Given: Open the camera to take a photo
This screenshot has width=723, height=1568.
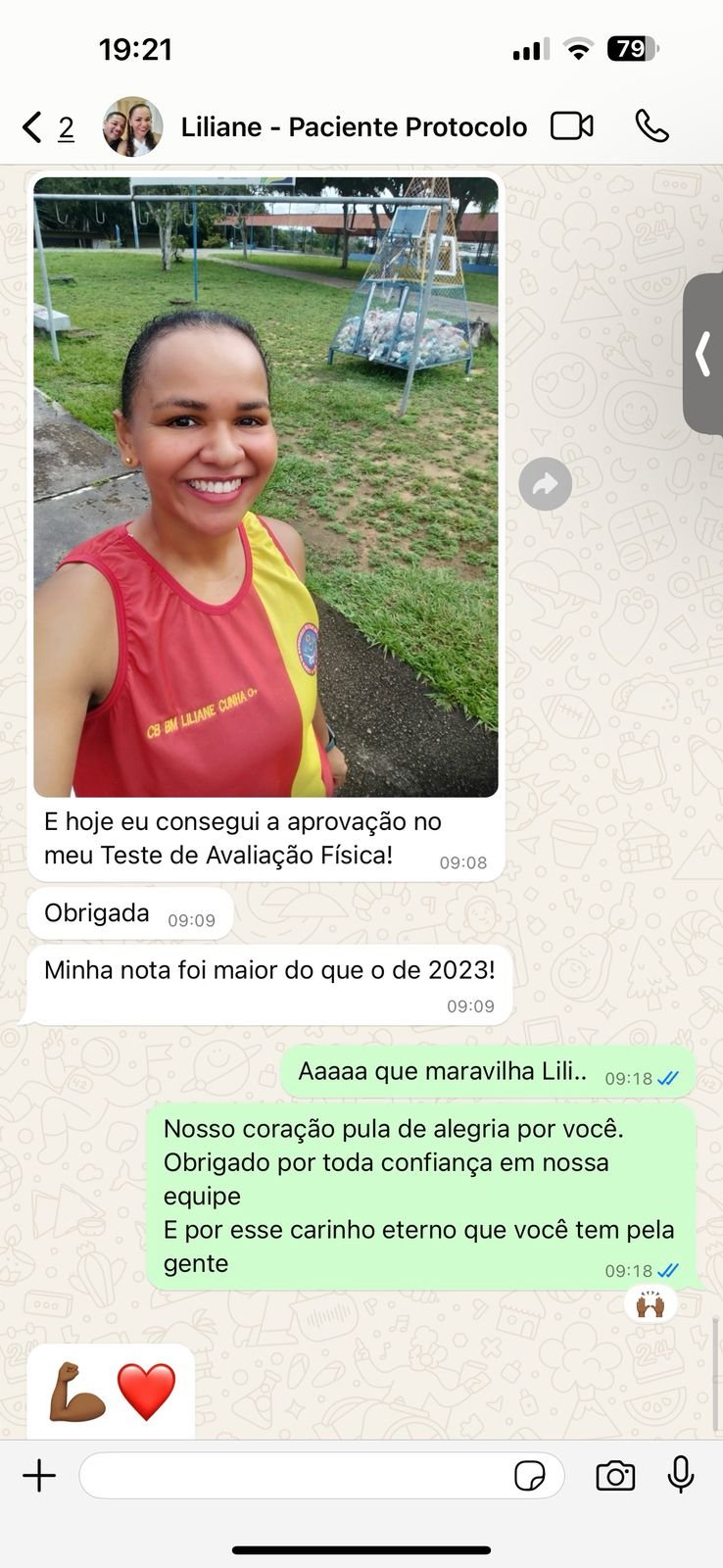Looking at the screenshot, I should point(615,1475).
